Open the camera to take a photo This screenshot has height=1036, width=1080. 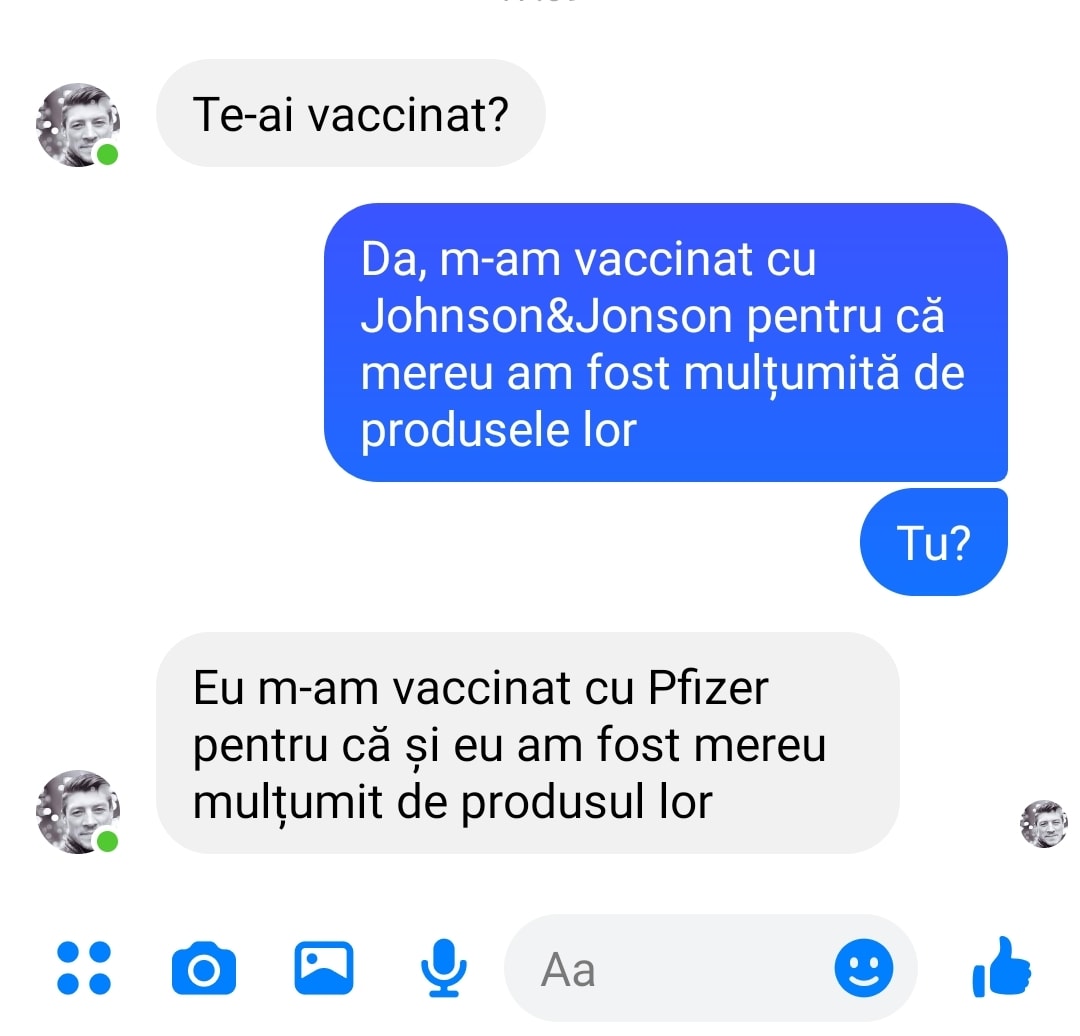[x=204, y=968]
